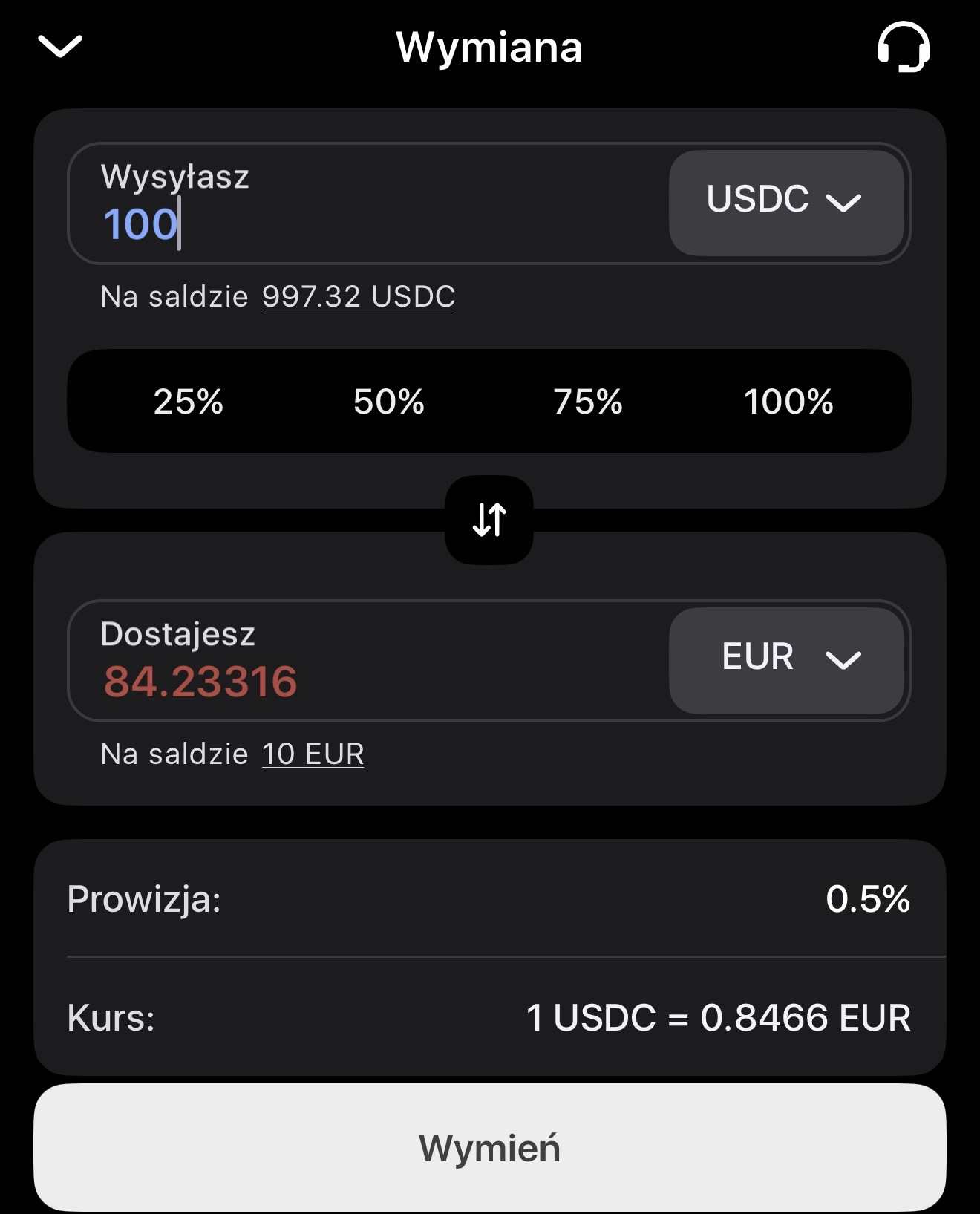Select 50% of balance
The image size is (980, 1214).
(x=389, y=402)
